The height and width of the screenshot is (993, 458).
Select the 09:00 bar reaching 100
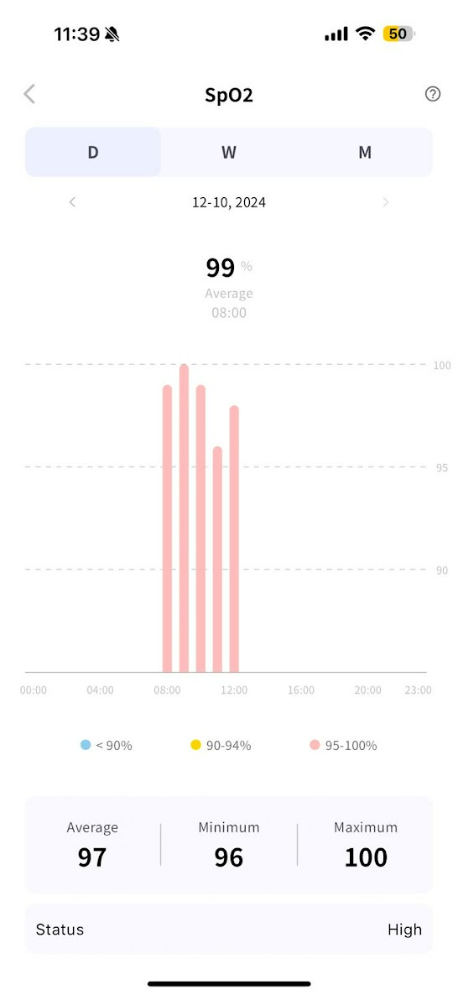(184, 518)
